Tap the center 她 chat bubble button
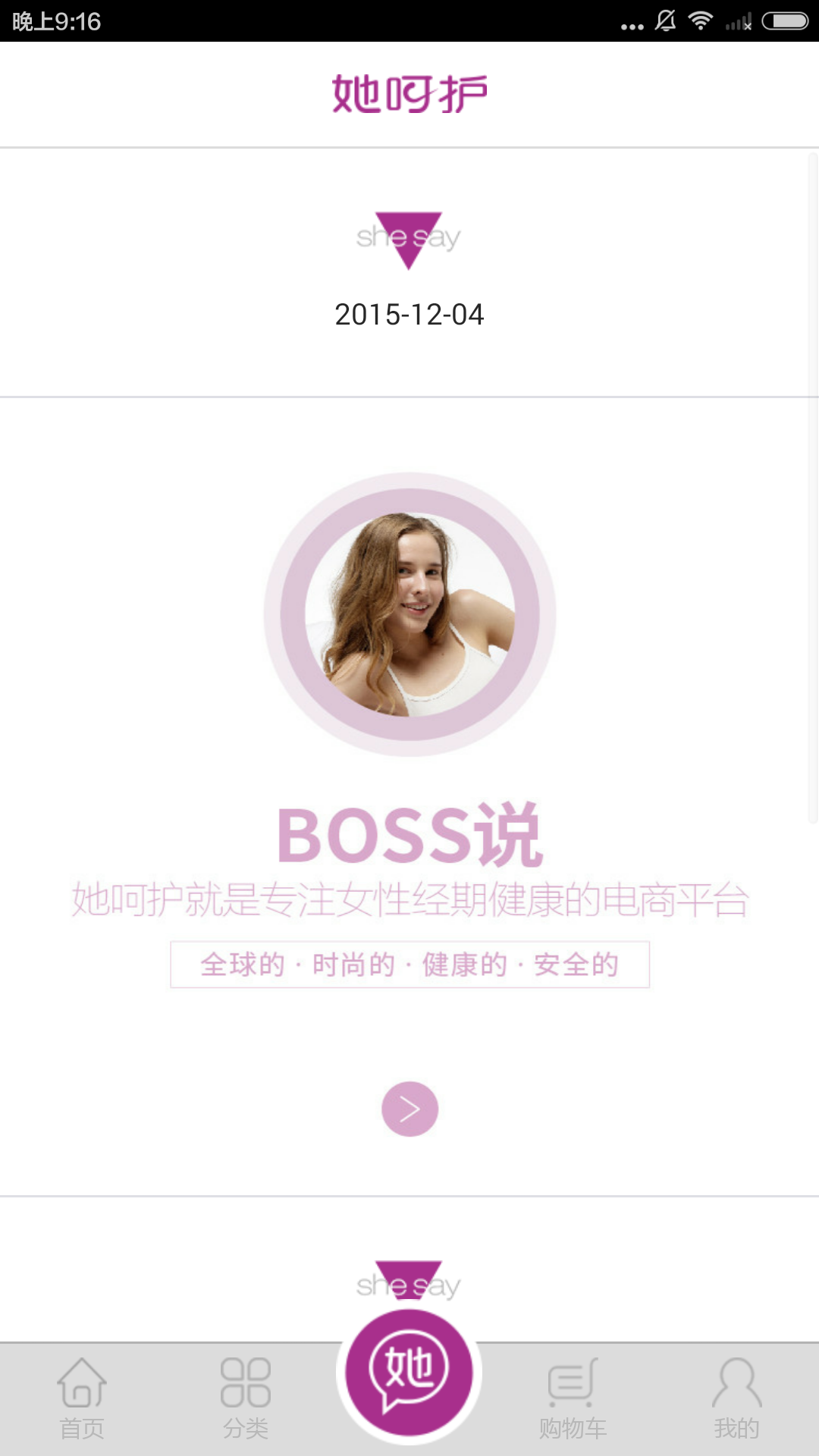This screenshot has height=1456, width=819. coord(409,1372)
